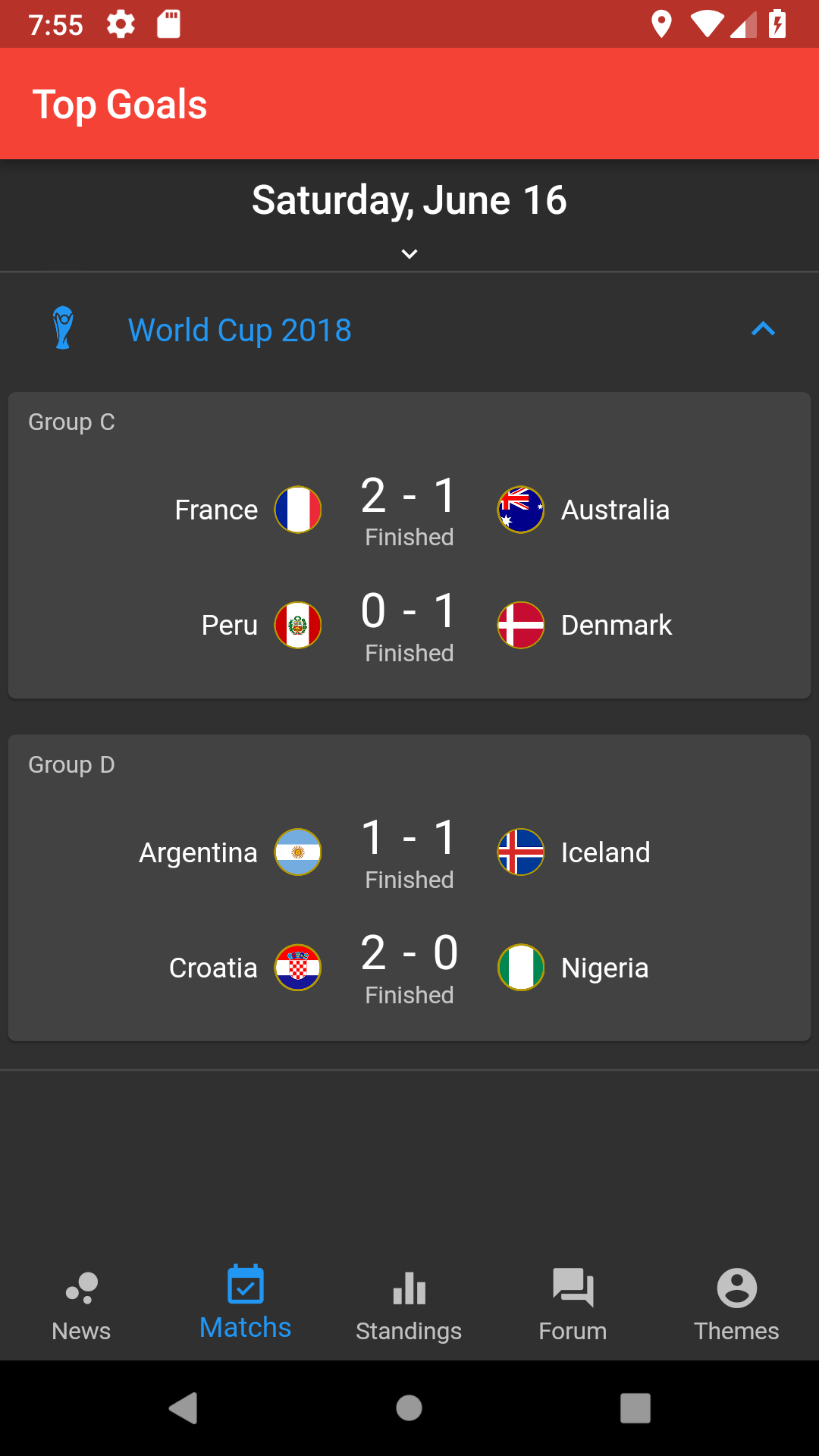
Task: Tap the system back button
Action: point(183,1408)
